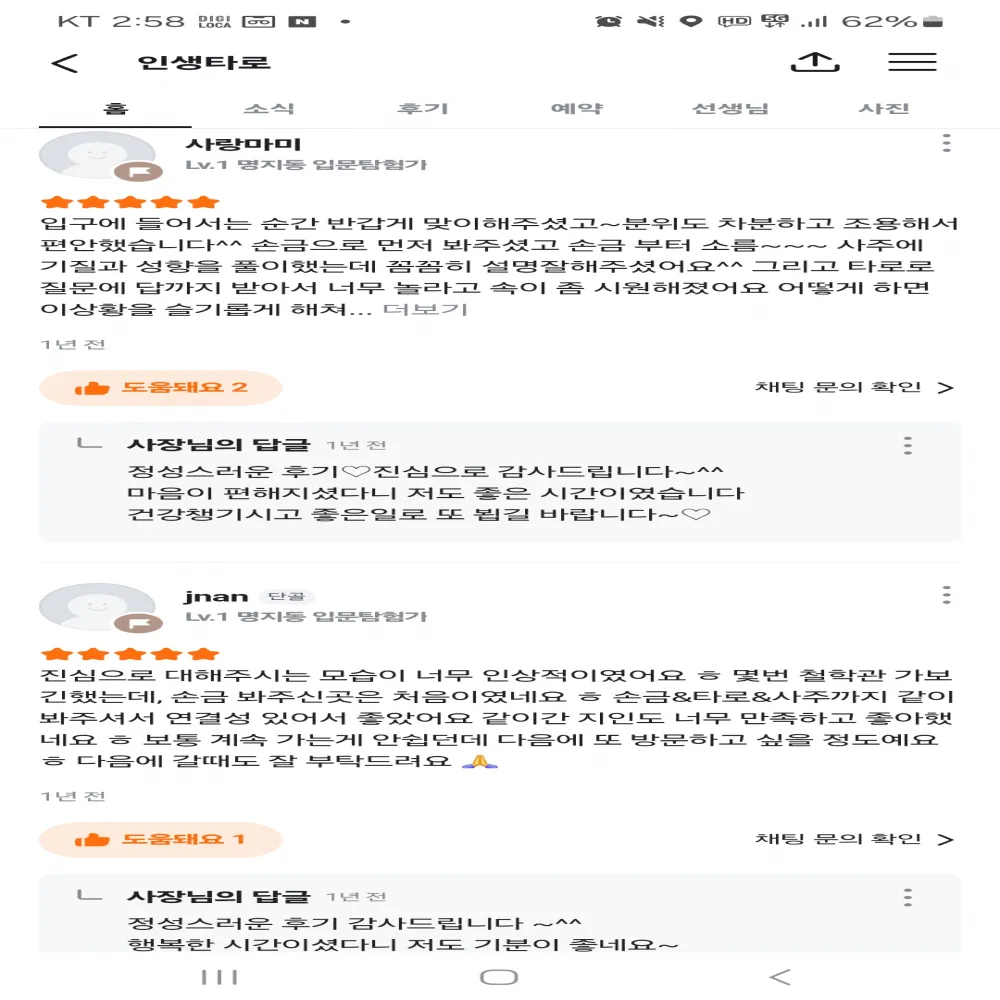Select the 예약 tab
Viewport: 1000px width, 1000px height.
coord(577,109)
